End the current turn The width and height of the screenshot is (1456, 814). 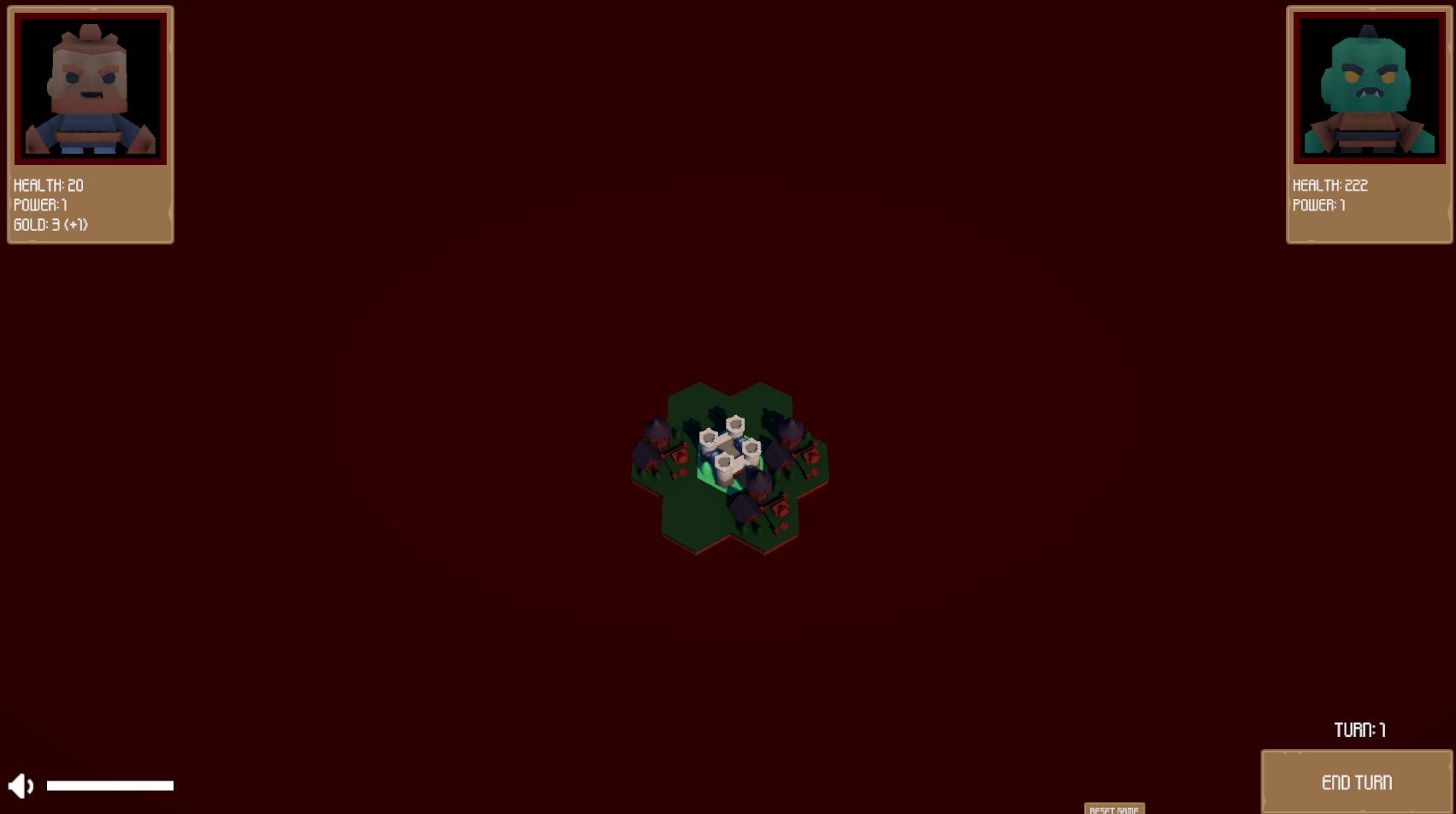tap(1356, 782)
